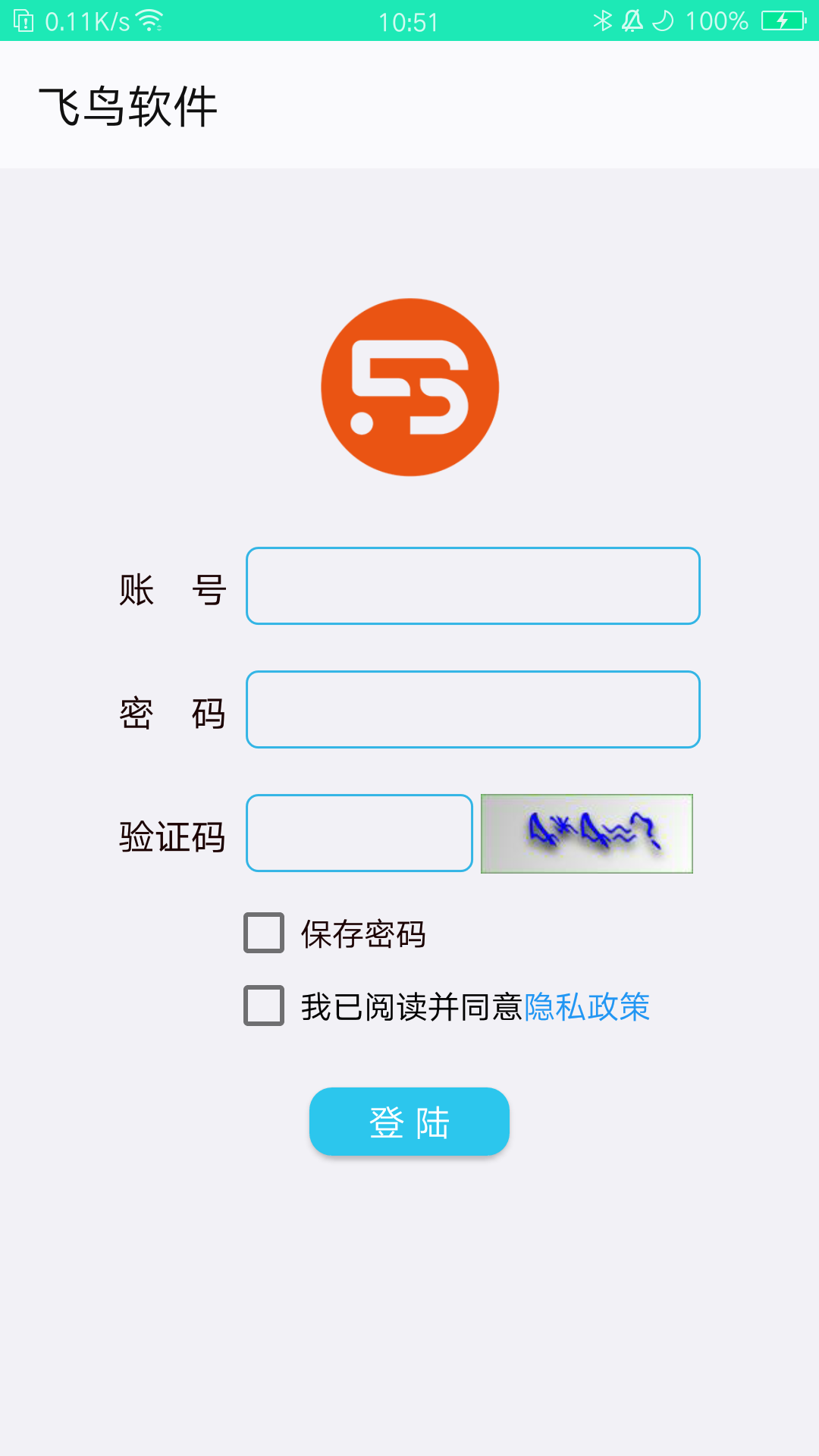
Task: Open the 隐私政策 privacy policy link
Action: (587, 1007)
